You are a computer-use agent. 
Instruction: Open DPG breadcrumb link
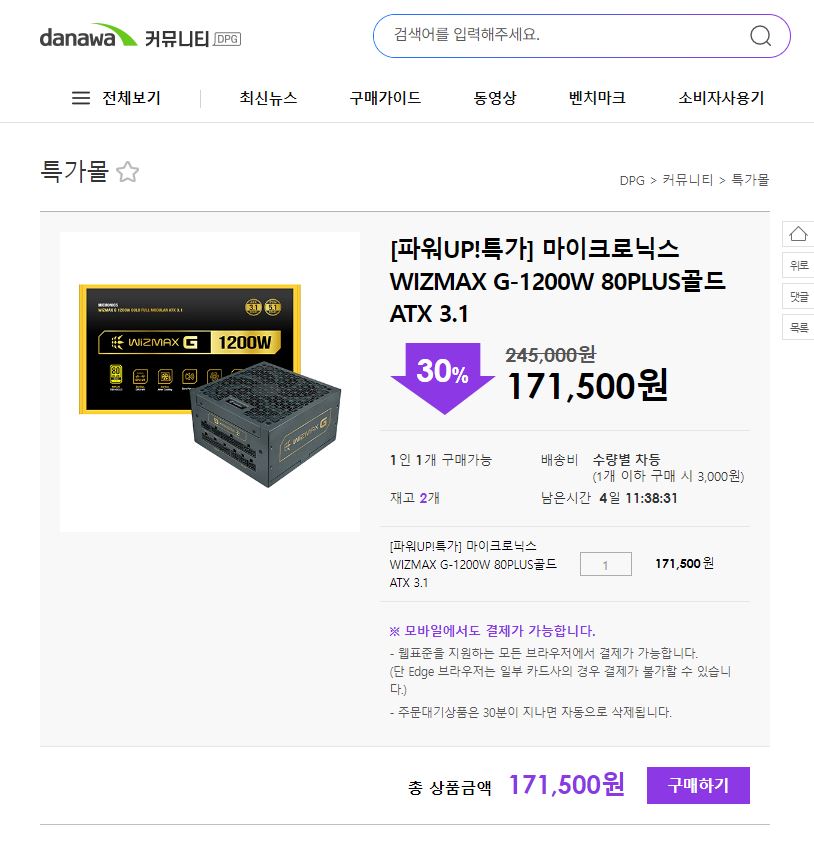pos(632,180)
